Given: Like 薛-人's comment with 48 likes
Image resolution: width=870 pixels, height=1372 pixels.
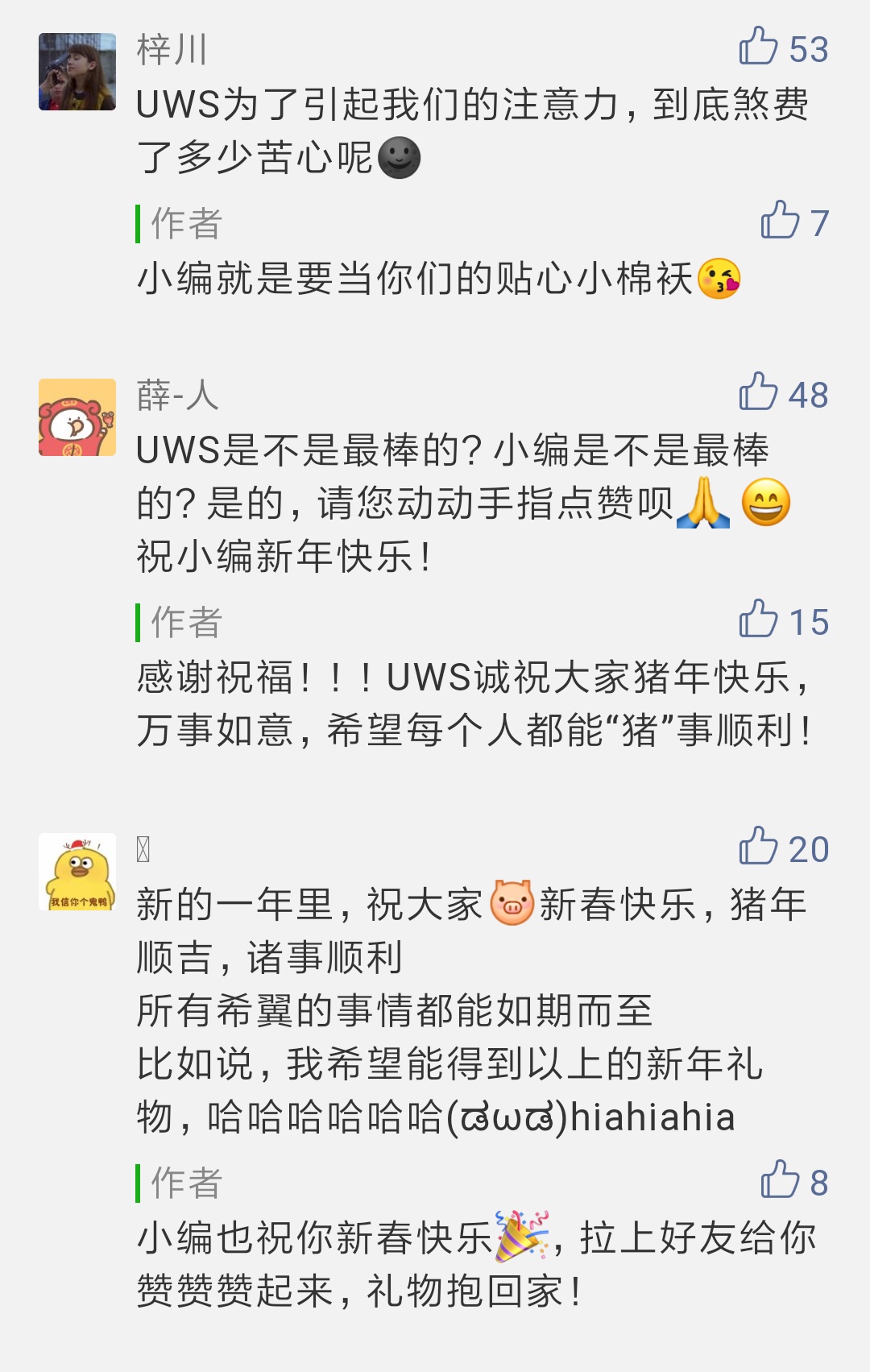Looking at the screenshot, I should (x=759, y=392).
